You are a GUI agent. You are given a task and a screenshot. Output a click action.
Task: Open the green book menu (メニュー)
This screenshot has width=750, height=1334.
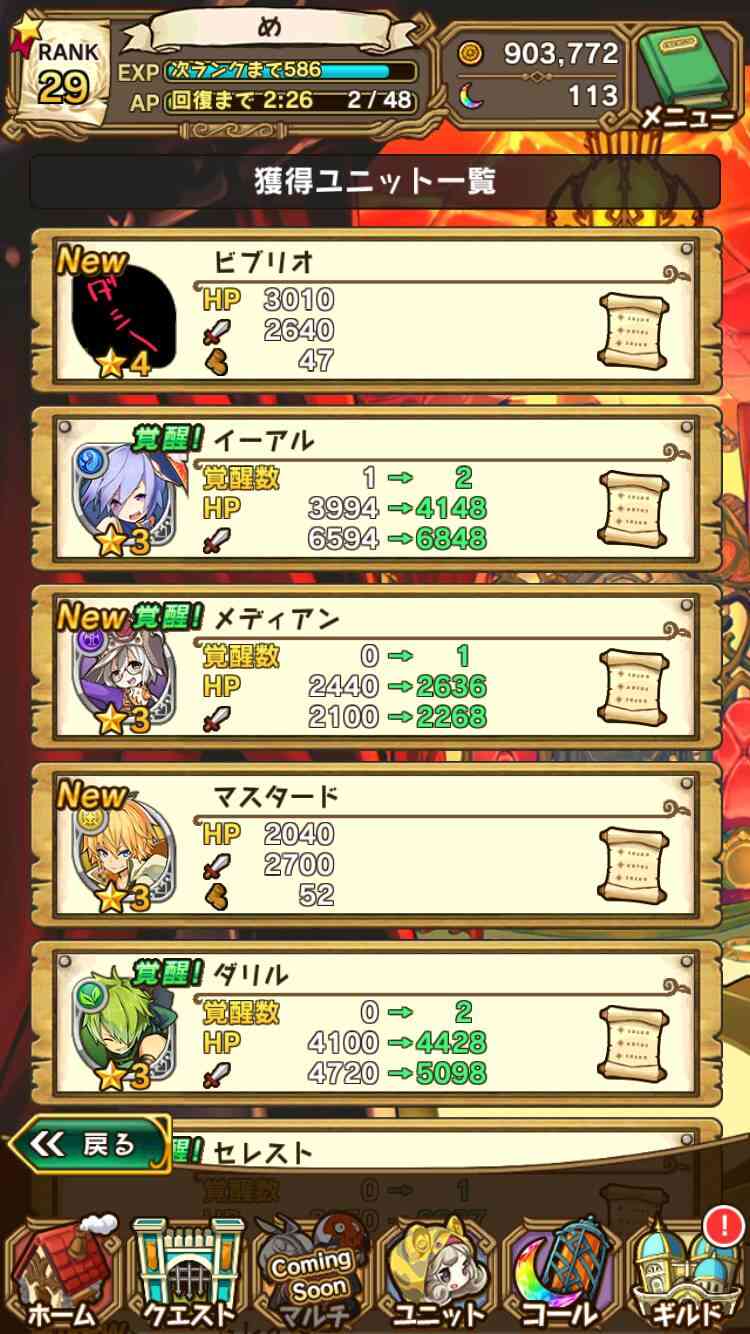pyautogui.click(x=687, y=79)
